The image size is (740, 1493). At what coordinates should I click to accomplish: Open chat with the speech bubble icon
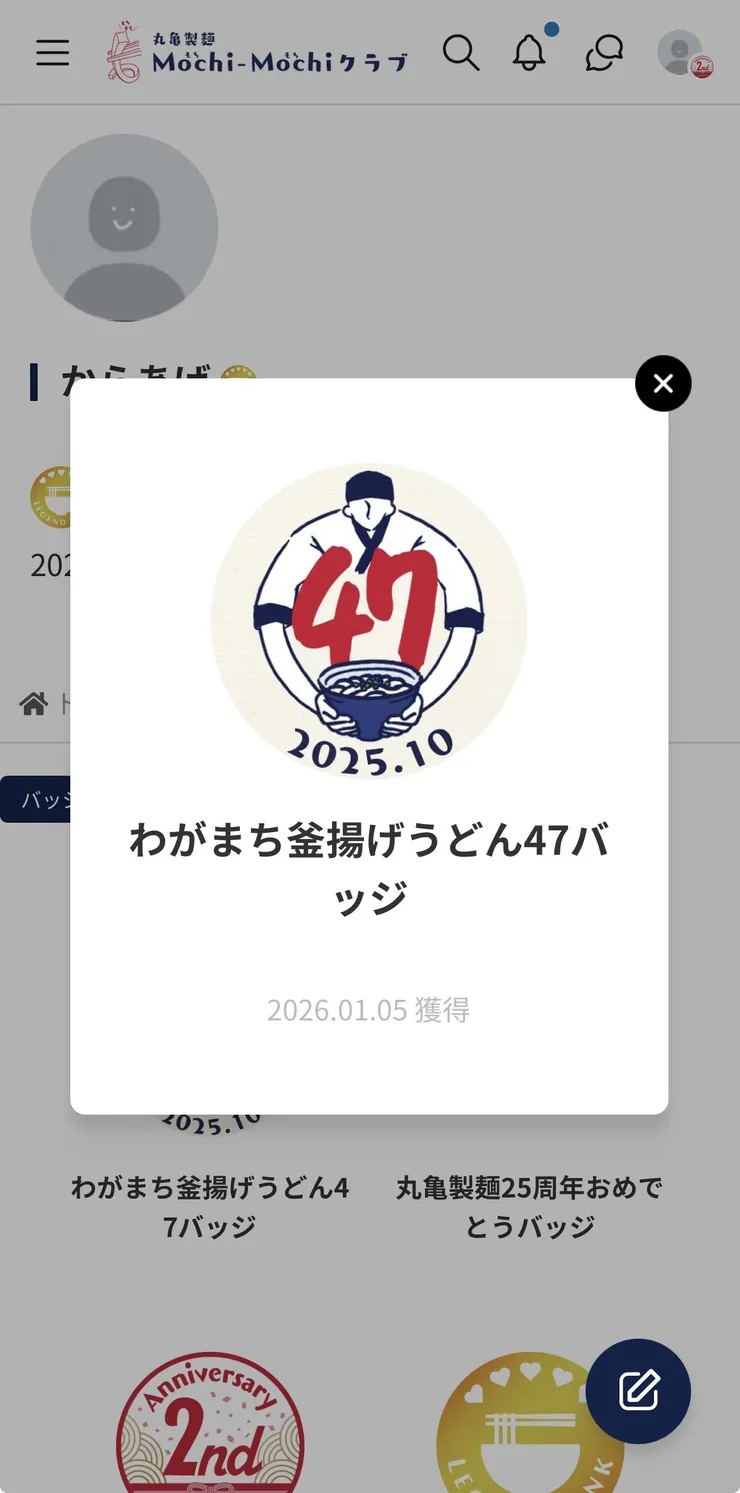point(602,54)
